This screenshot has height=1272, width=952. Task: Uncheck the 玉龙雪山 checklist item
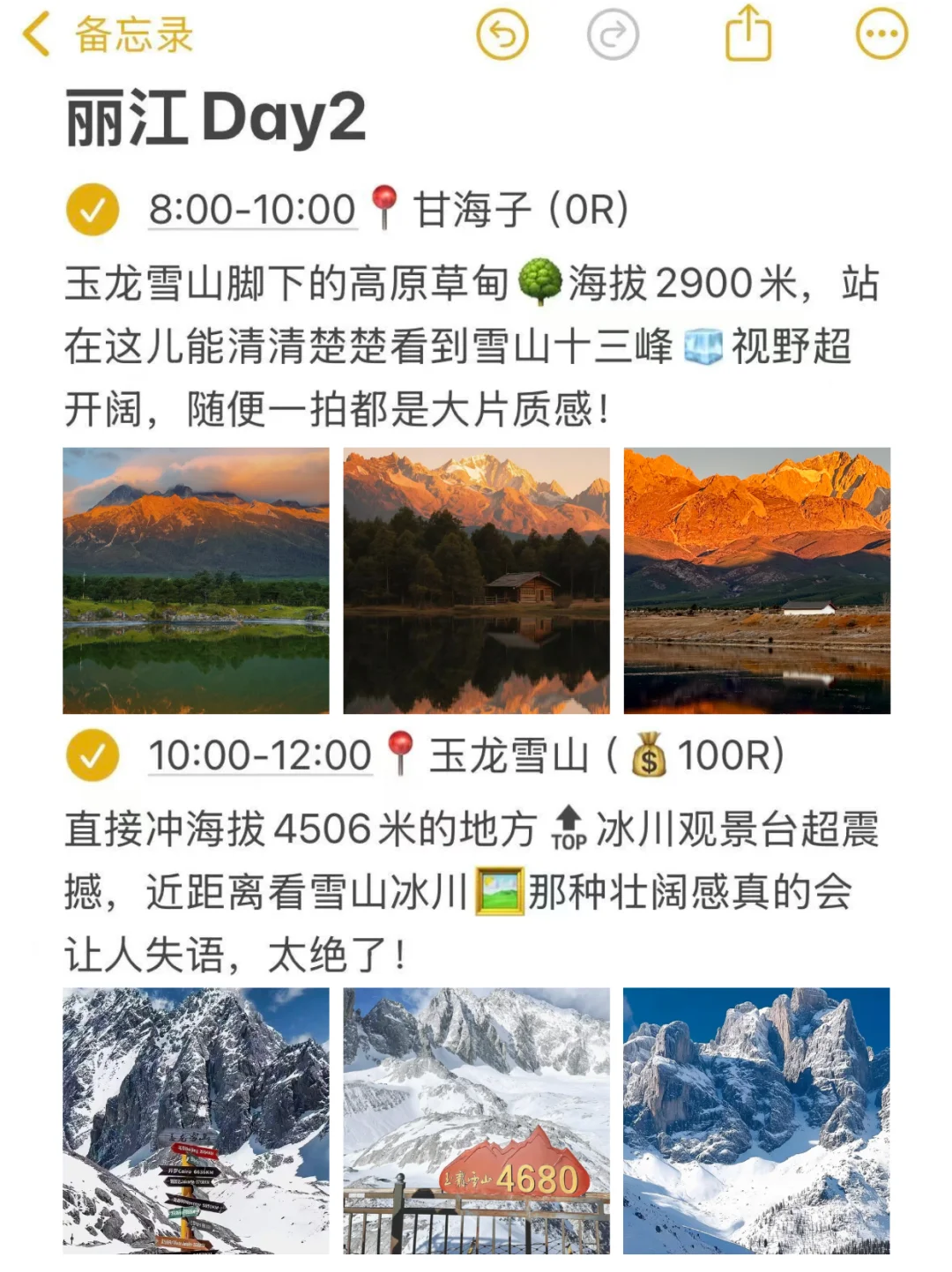click(x=93, y=755)
